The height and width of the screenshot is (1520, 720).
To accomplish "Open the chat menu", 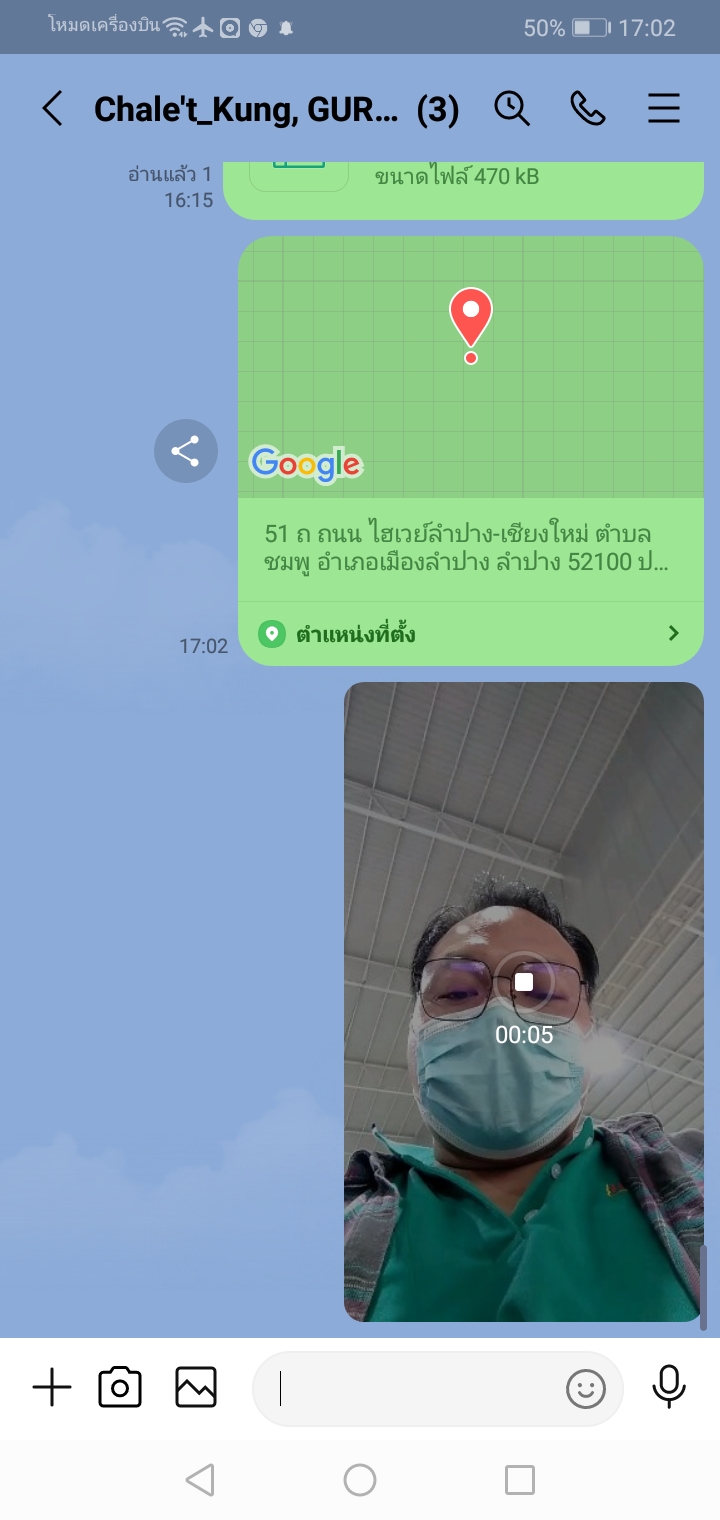I will coord(664,108).
